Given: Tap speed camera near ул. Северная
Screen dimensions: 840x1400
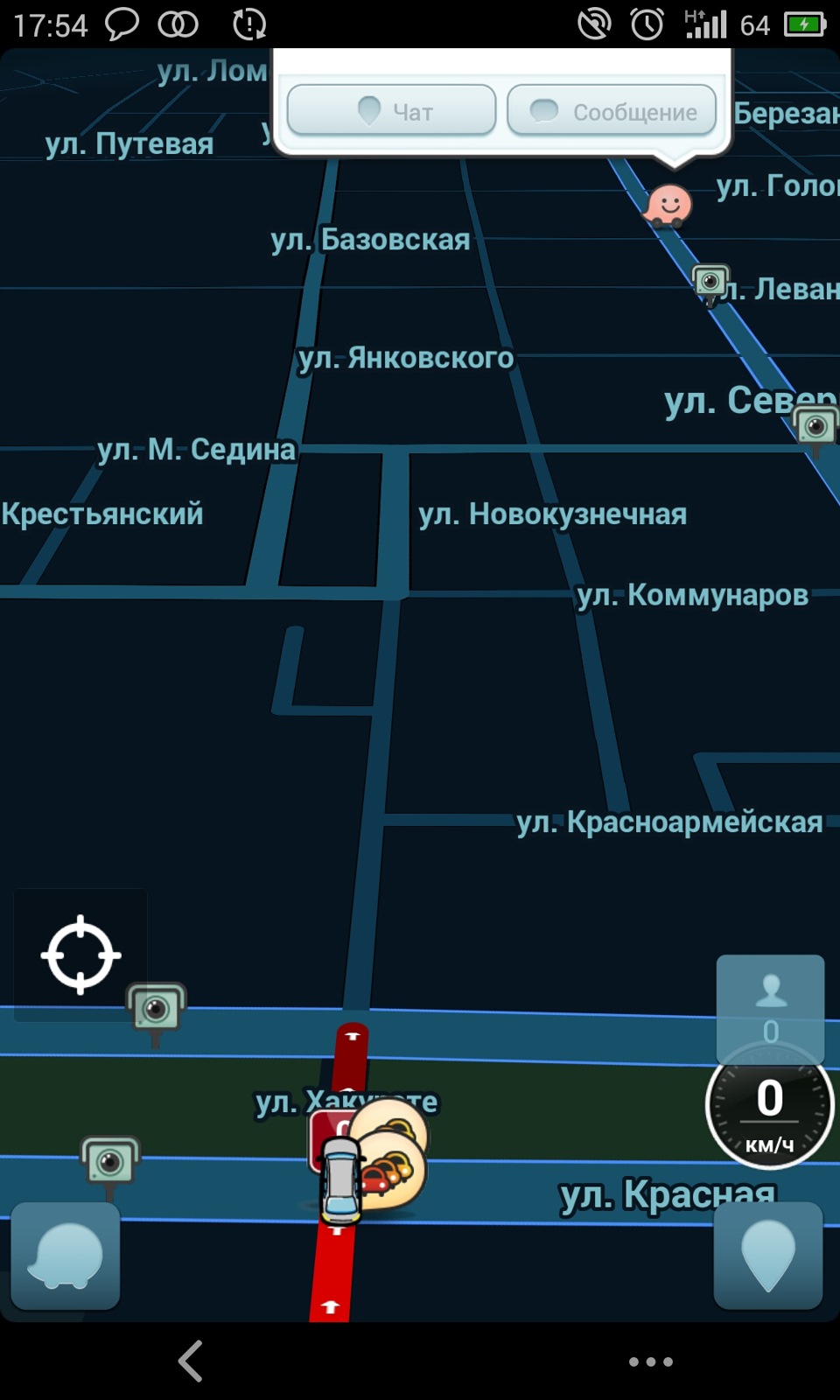Looking at the screenshot, I should pos(815,427).
